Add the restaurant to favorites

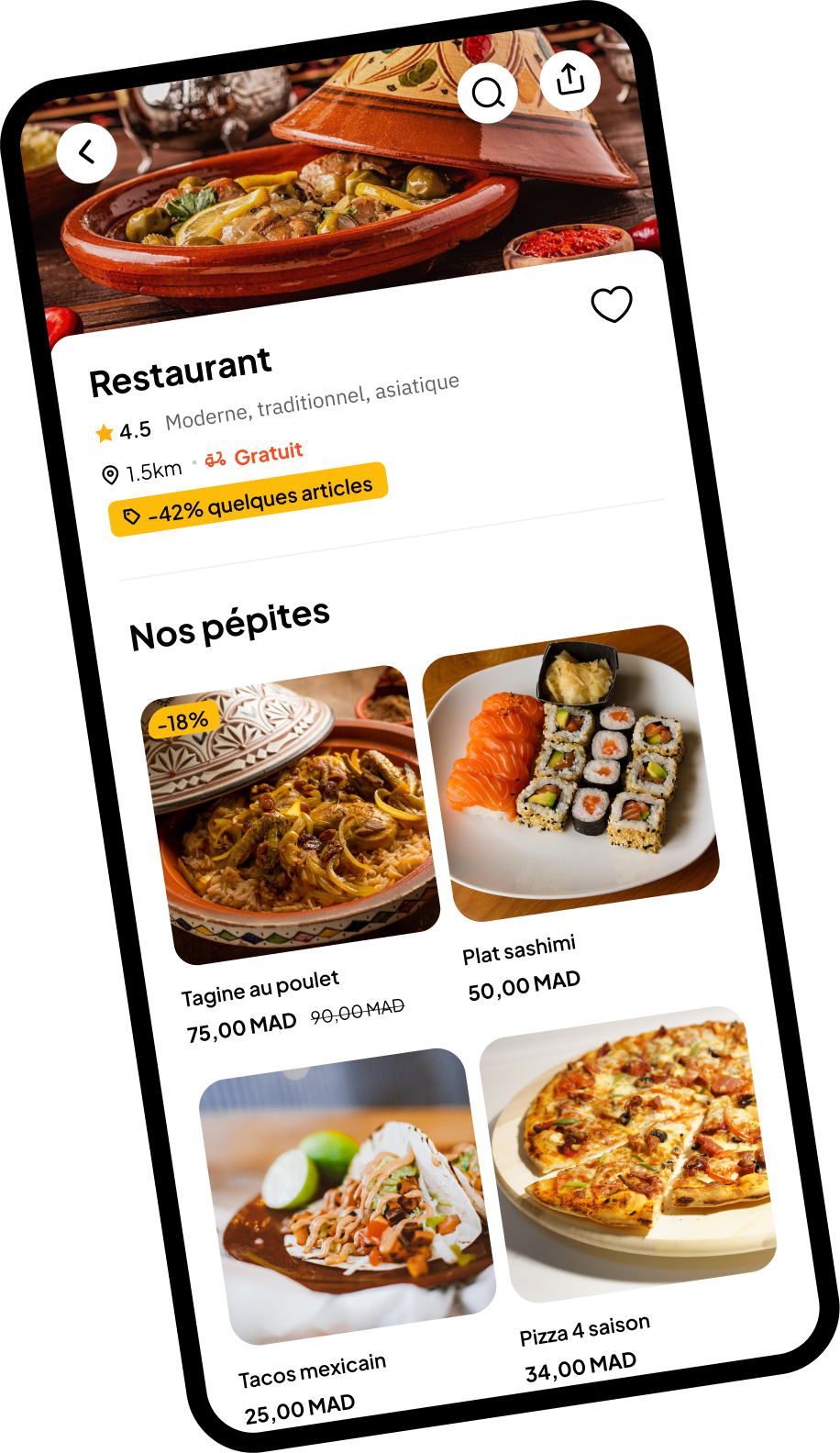[x=612, y=305]
